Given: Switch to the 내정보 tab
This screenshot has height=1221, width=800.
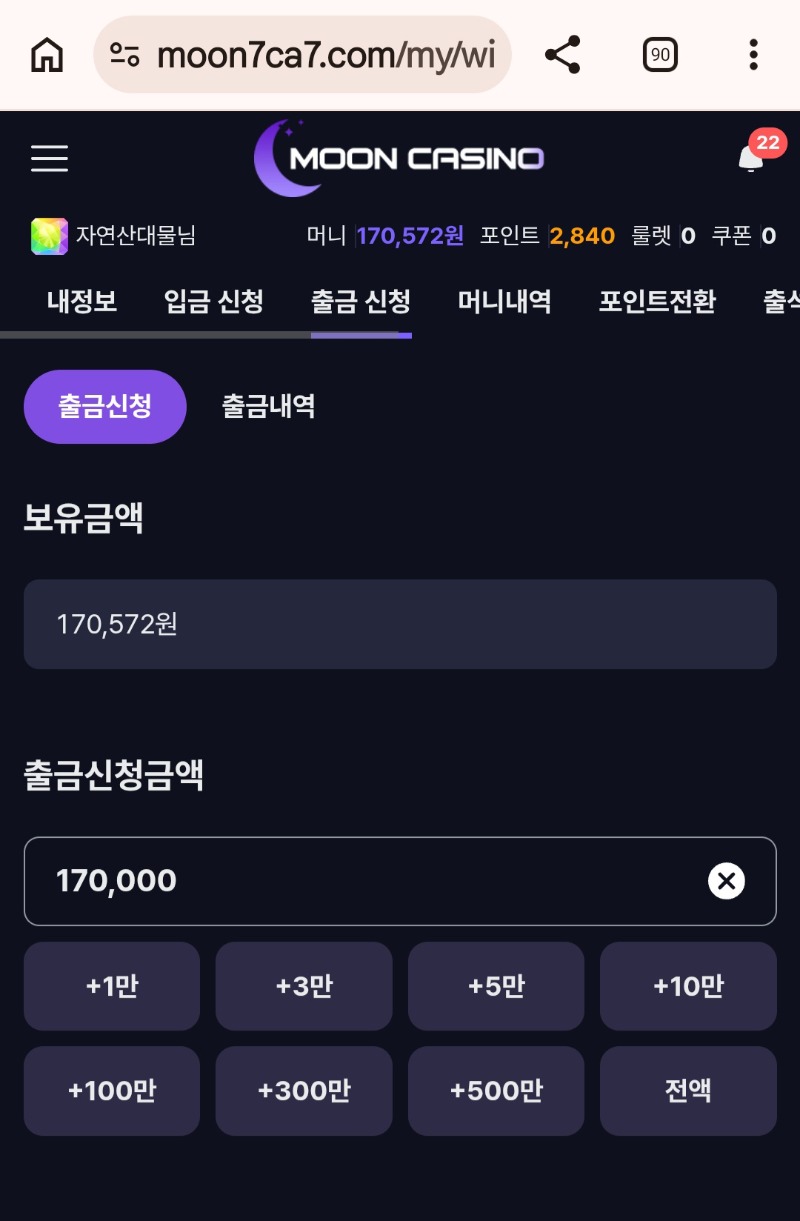Looking at the screenshot, I should (x=82, y=301).
